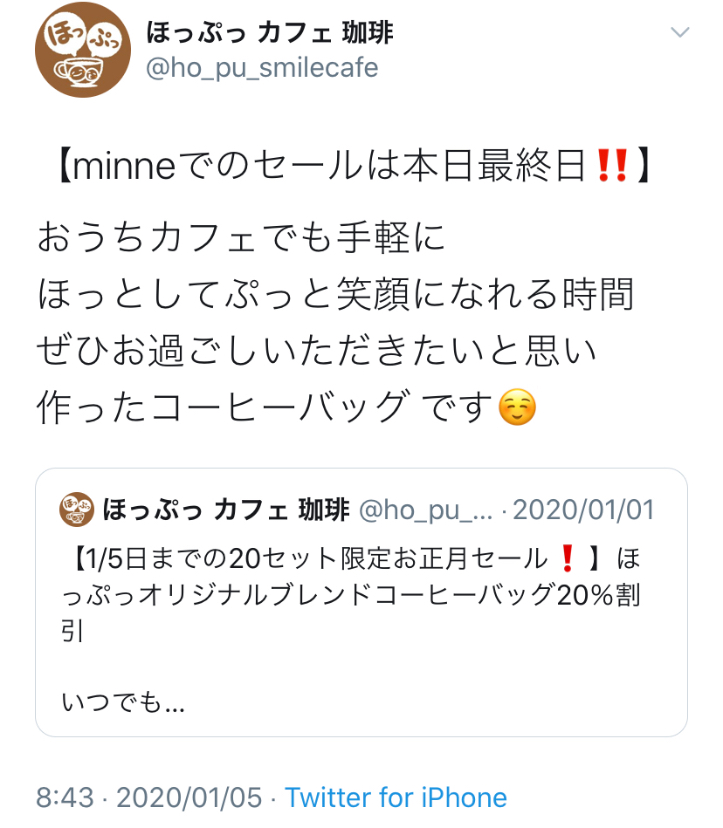The width and height of the screenshot is (723, 828).
Task: Open the tweet options chevron menu
Action: [680, 33]
